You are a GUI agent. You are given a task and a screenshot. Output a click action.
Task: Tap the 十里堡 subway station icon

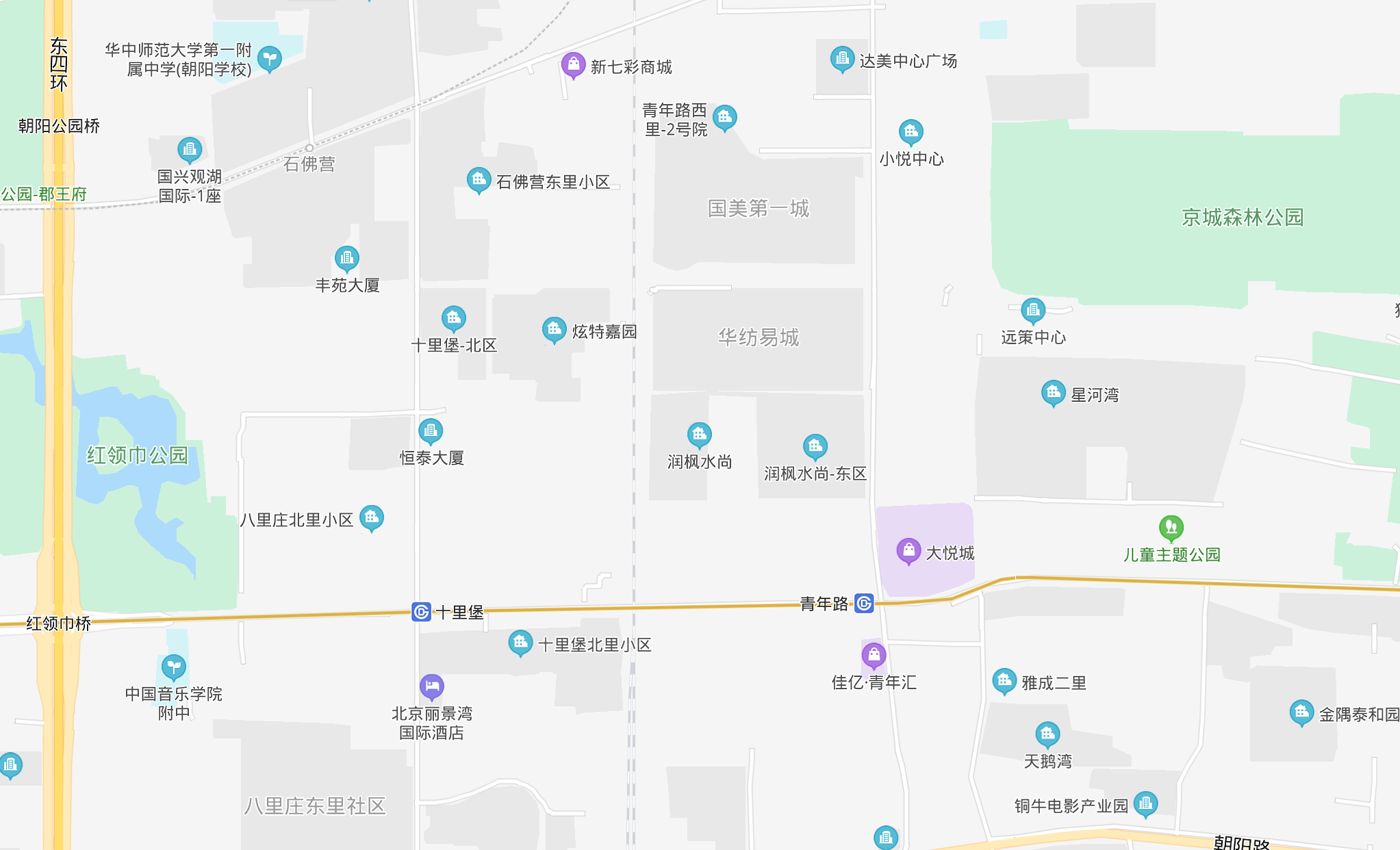421,612
